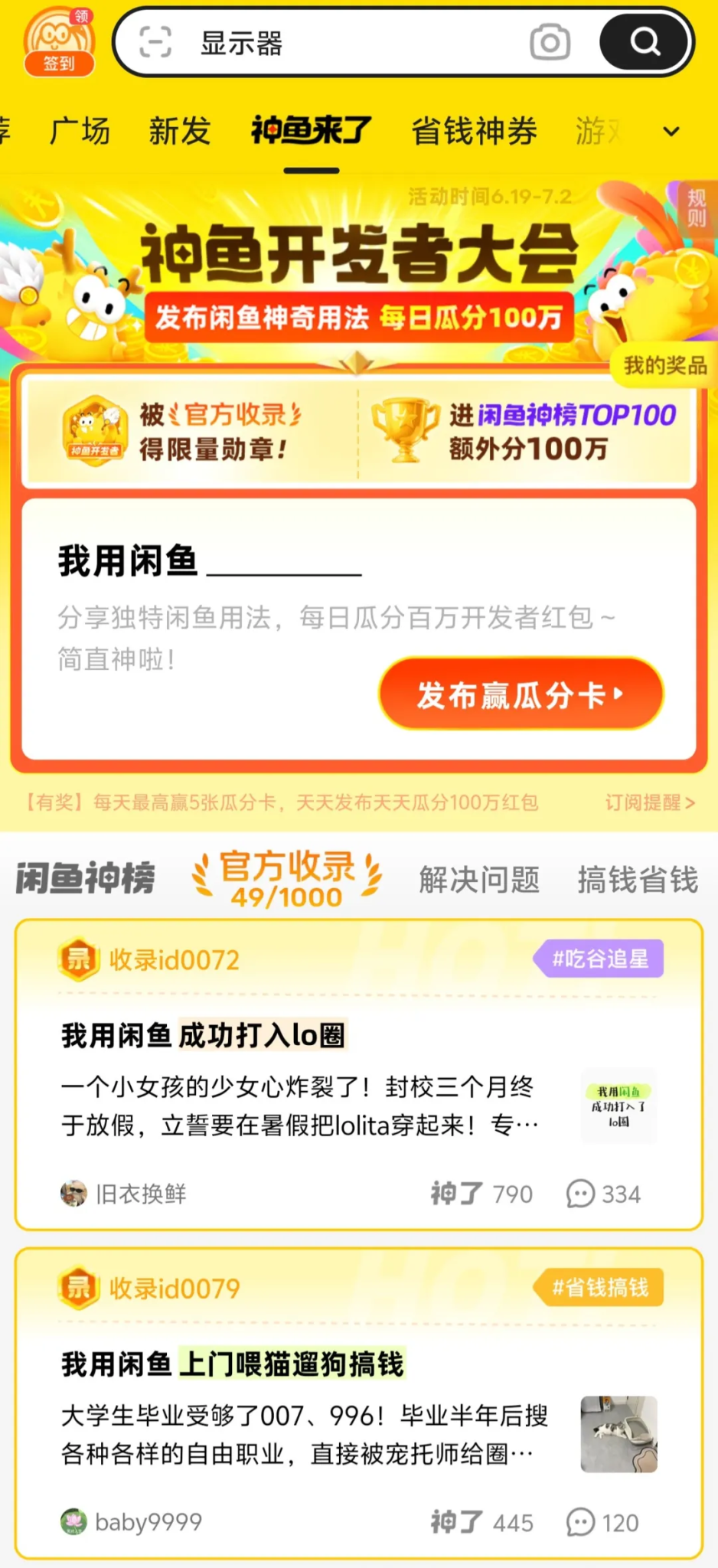The height and width of the screenshot is (1568, 718).
Task: Tap the 签到 check-in icon
Action: click(x=59, y=42)
